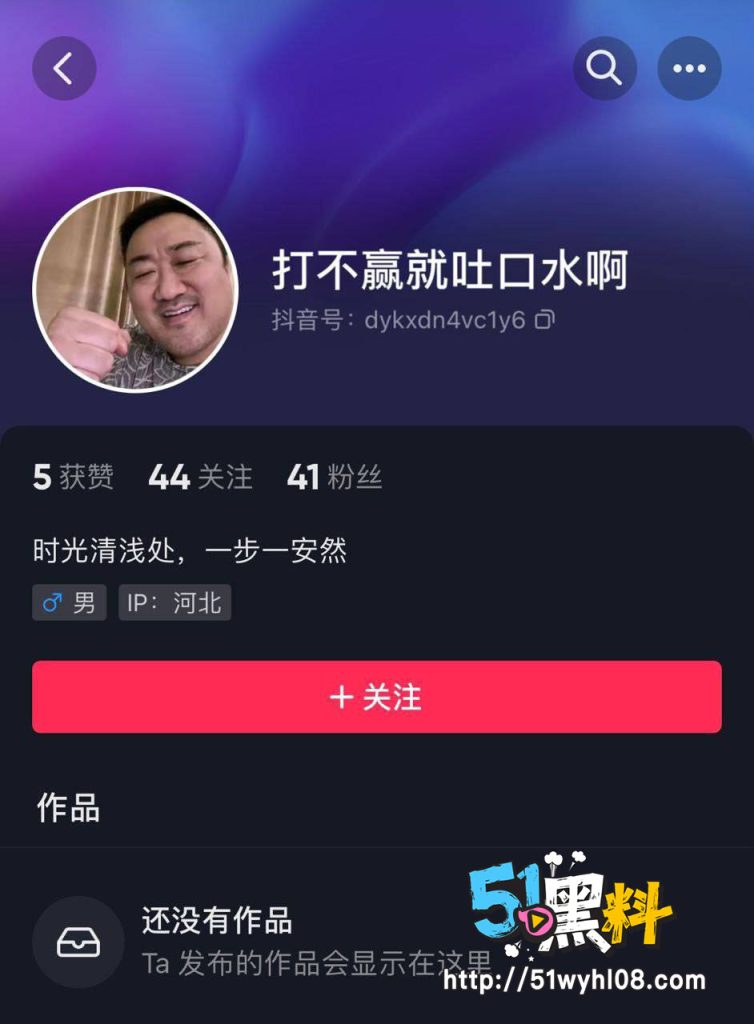The width and height of the screenshot is (754, 1024).
Task: View the profile avatar photo
Action: pyautogui.click(x=135, y=290)
